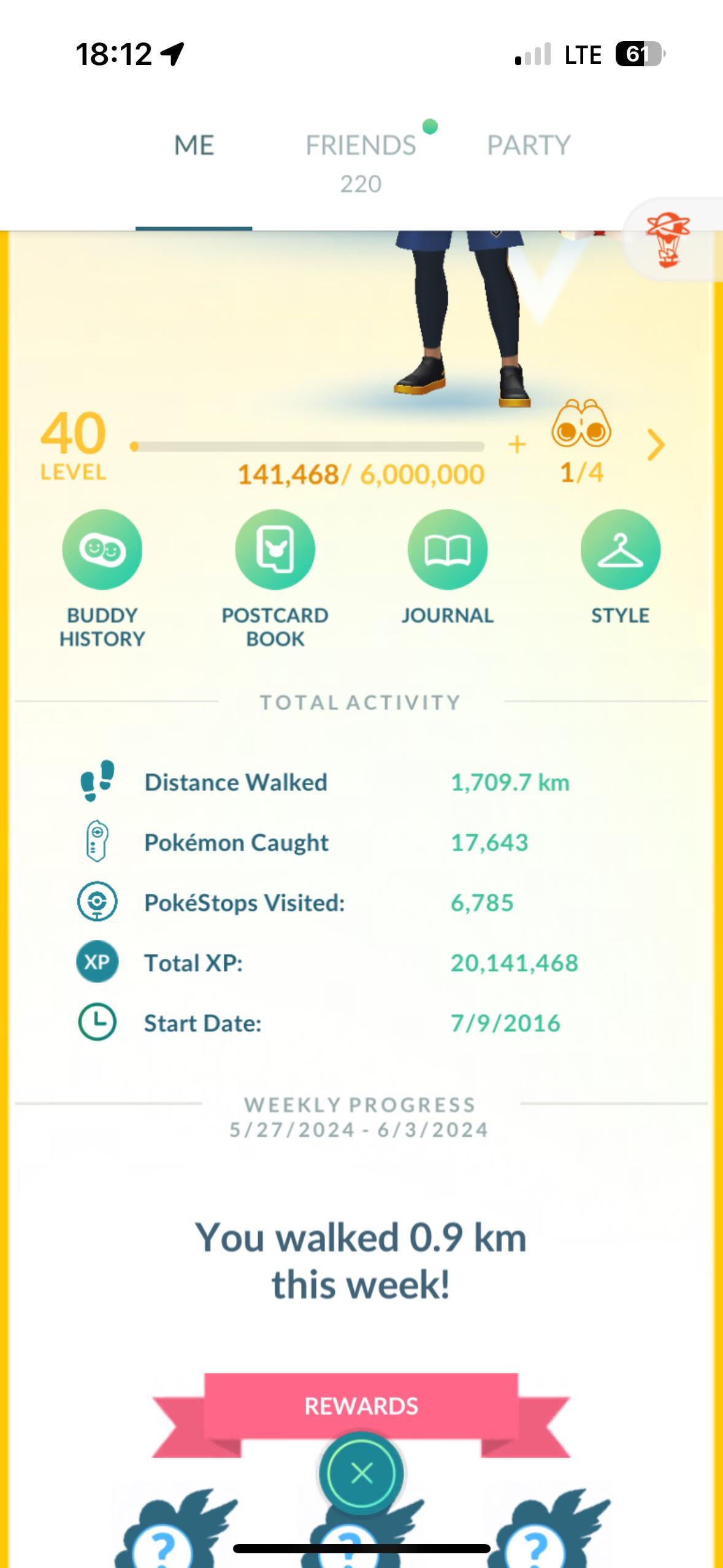Open the Postcard Book
This screenshot has height=1568, width=723.
pos(275,550)
